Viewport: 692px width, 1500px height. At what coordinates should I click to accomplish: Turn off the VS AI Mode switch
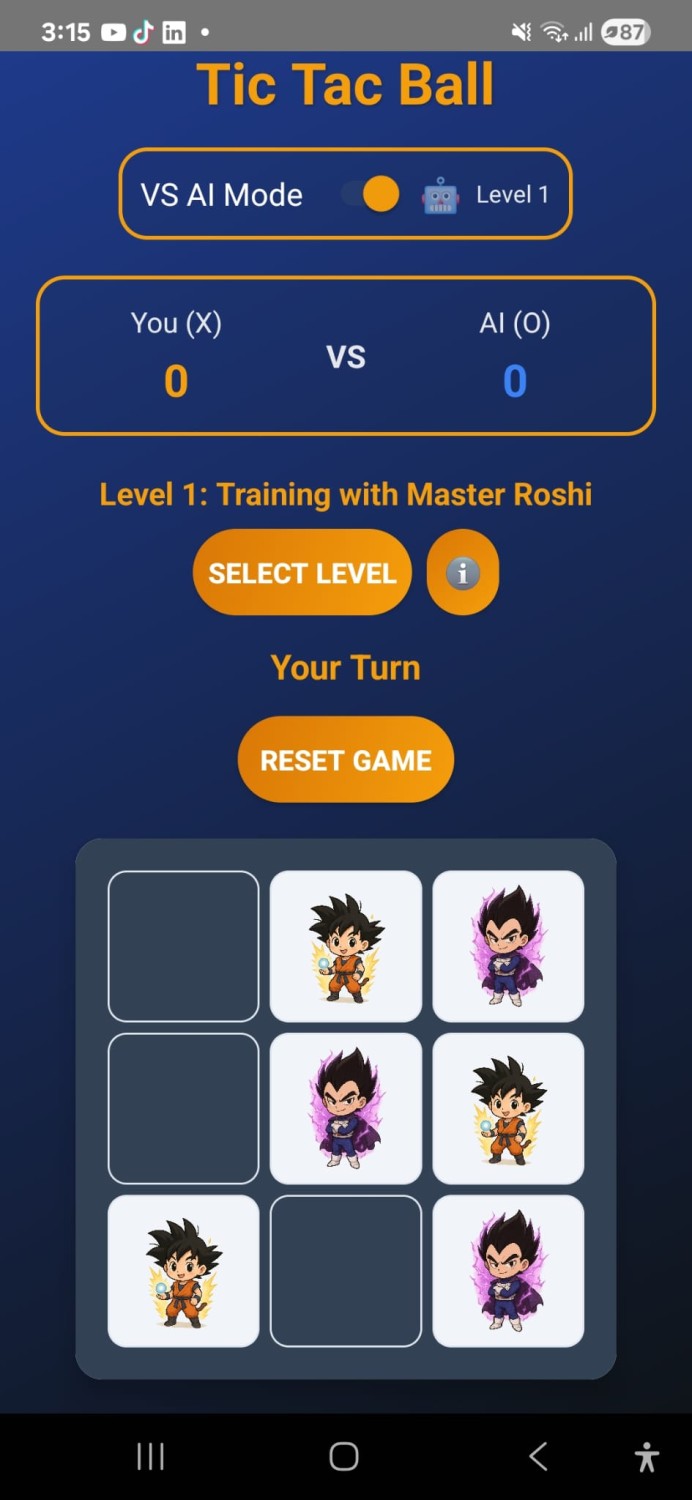coord(371,194)
